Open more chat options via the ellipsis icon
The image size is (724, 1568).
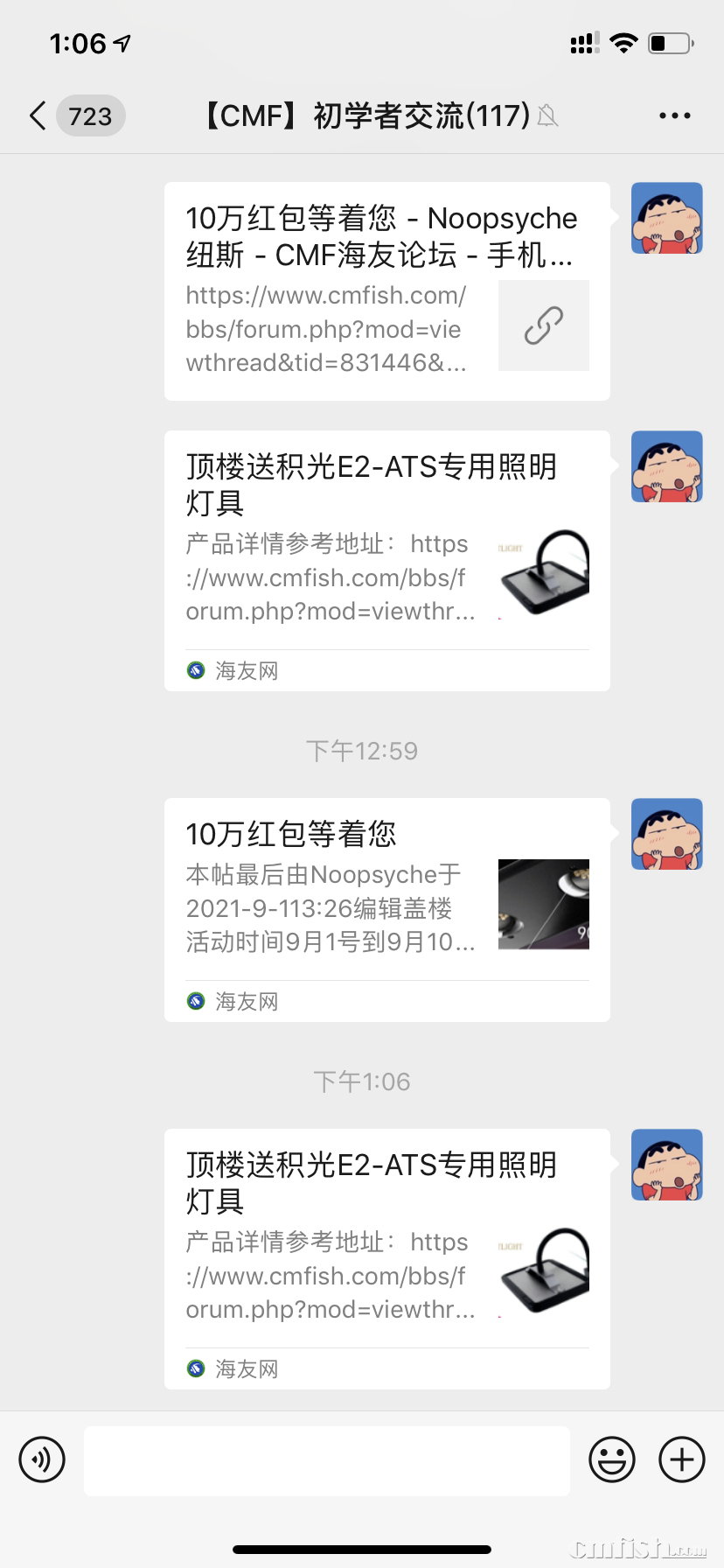[674, 115]
